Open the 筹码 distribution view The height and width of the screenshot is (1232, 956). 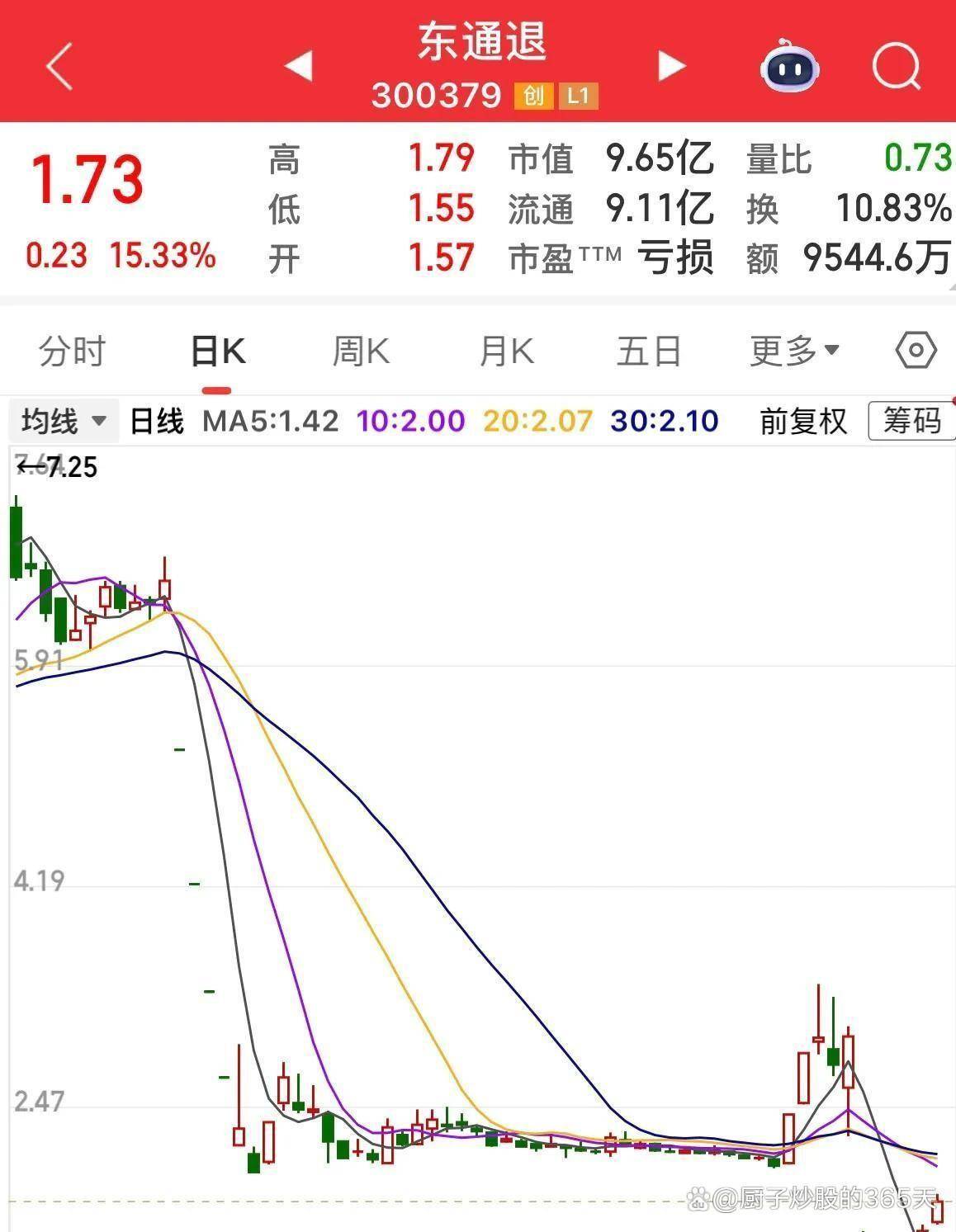click(911, 421)
